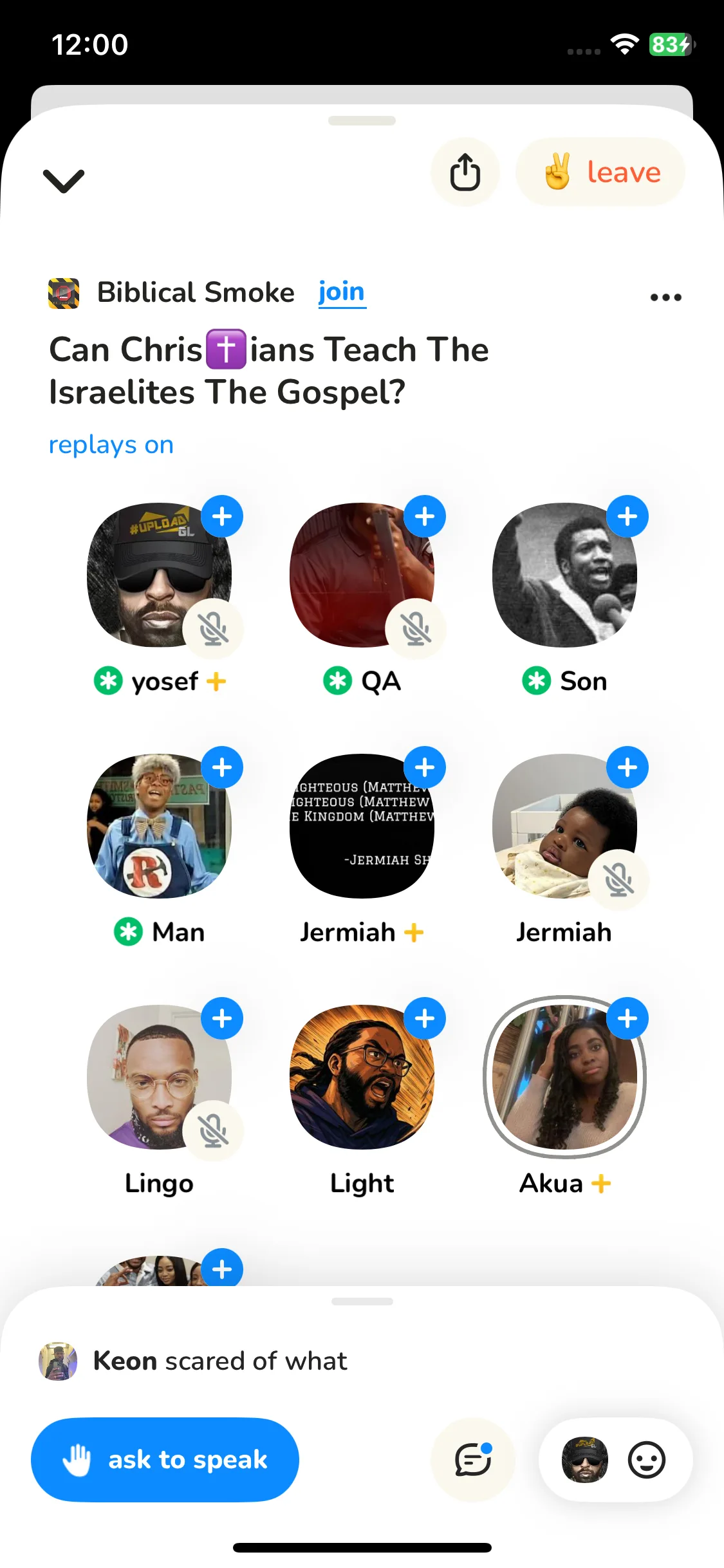
Task: Open QA's profile picture
Action: click(x=361, y=575)
